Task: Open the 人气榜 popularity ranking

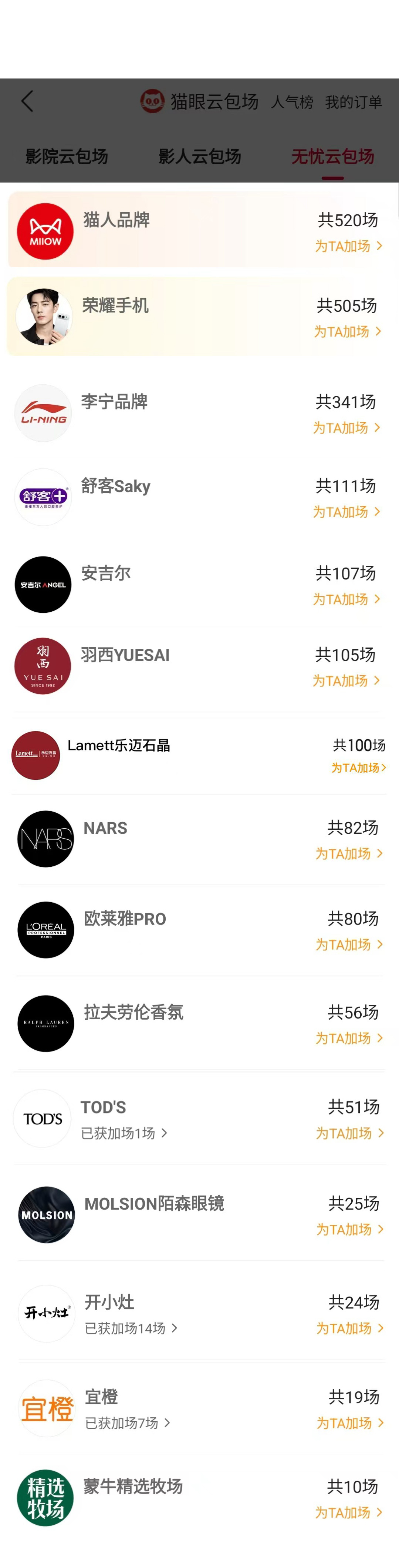Action: click(292, 102)
